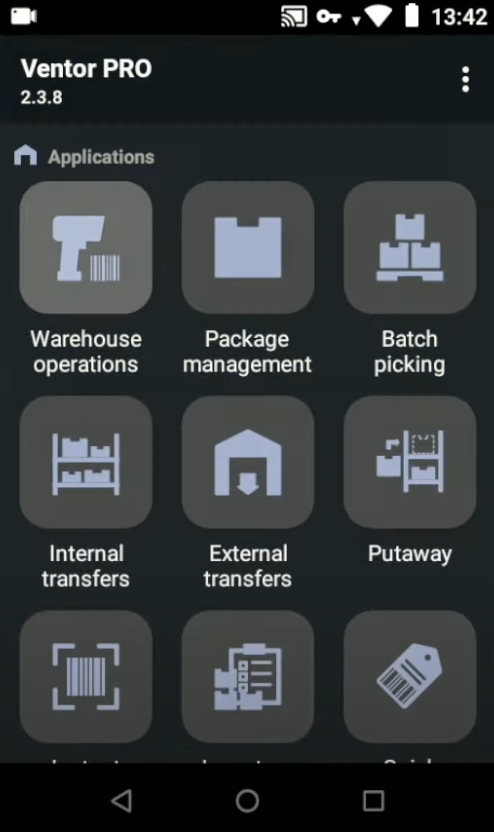This screenshot has width=494, height=832.
Task: Open the clipboard checklist tile
Action: pos(248,677)
